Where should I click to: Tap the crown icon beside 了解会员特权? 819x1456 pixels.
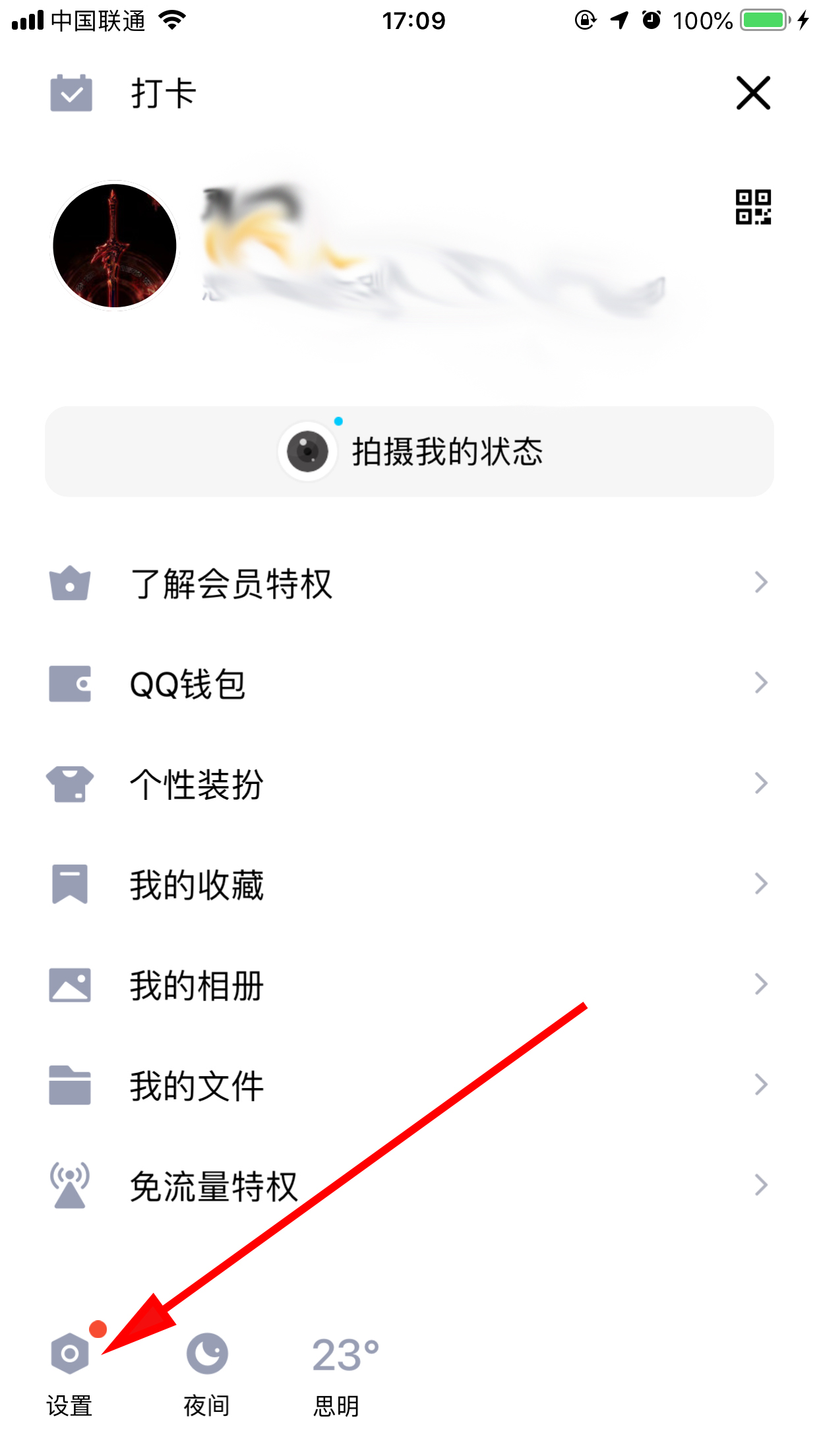click(71, 584)
